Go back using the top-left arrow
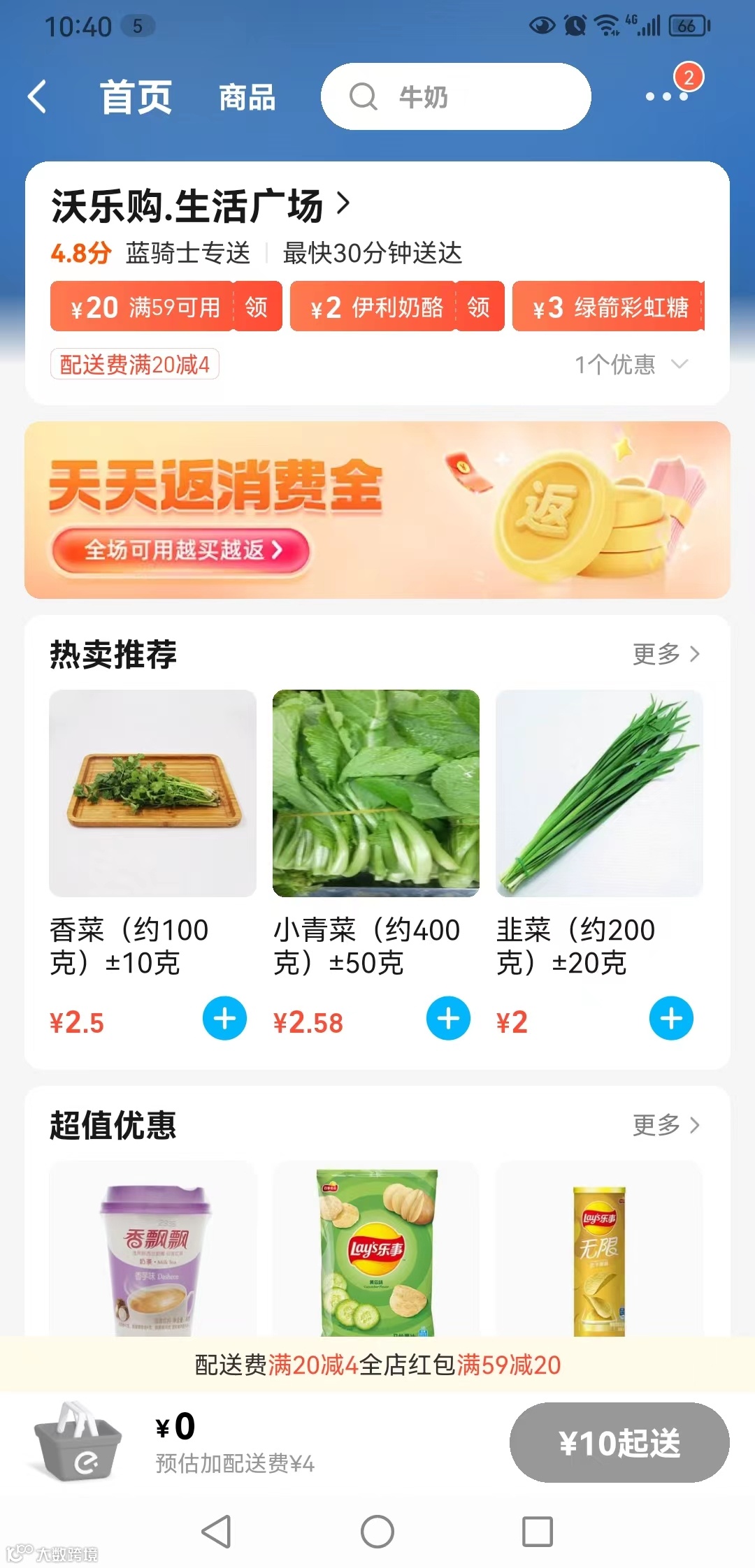Image resolution: width=755 pixels, height=1568 pixels. 38,96
